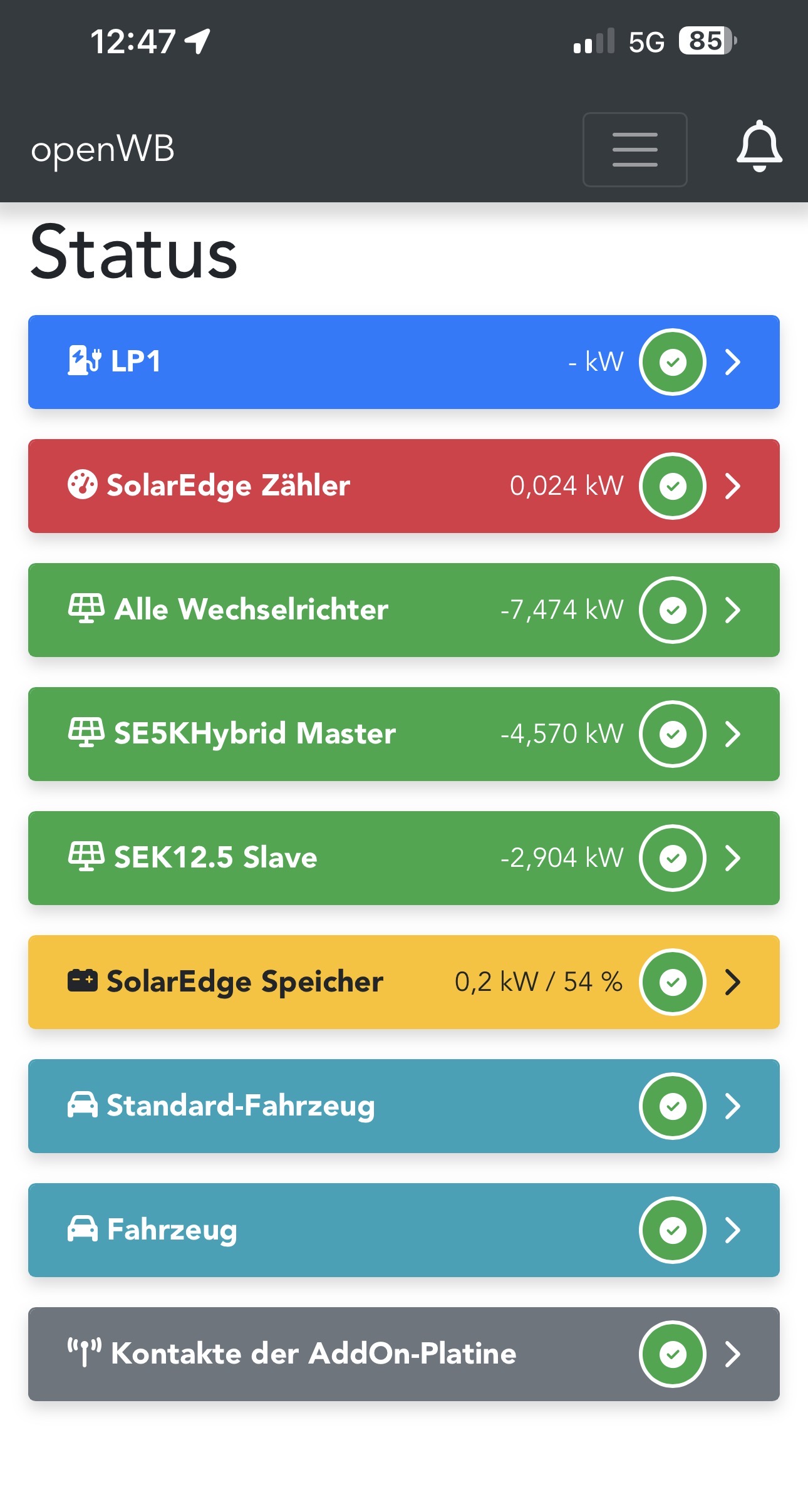Expand the LP1 charge point status
Viewport: 808px width, 1512px height.
(x=732, y=362)
